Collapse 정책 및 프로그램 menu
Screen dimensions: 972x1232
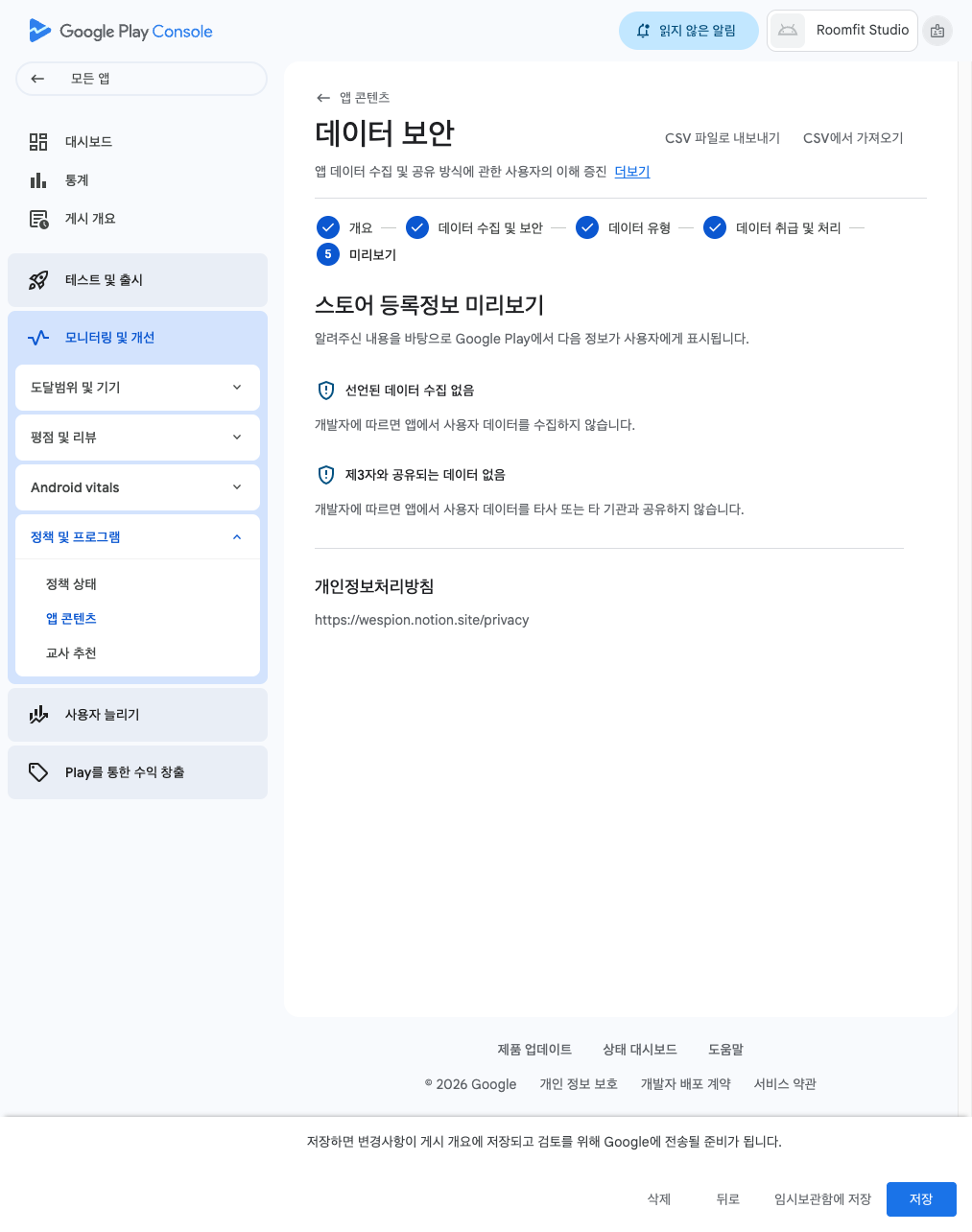point(137,537)
